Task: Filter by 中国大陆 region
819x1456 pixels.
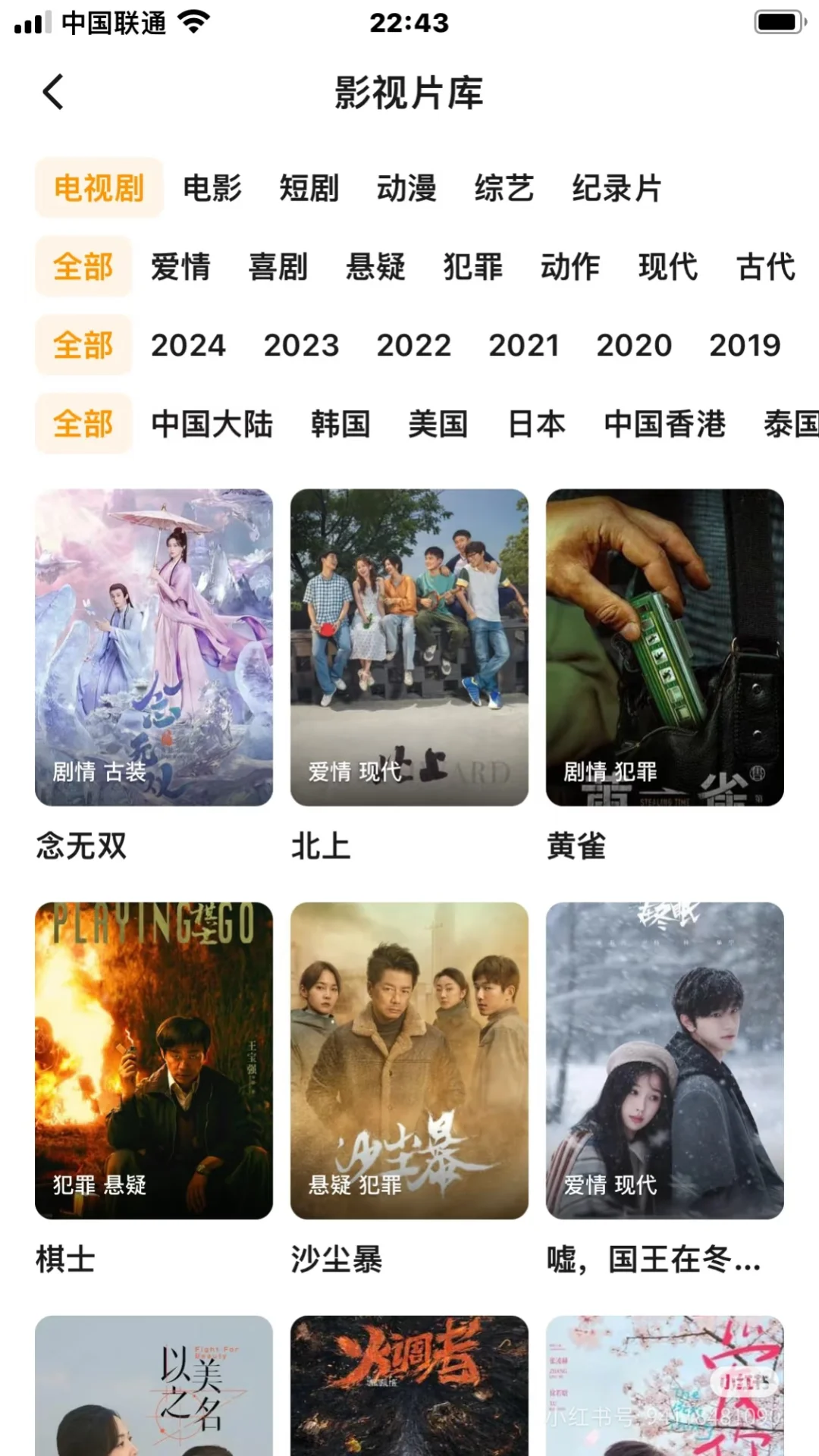Action: pos(212,424)
